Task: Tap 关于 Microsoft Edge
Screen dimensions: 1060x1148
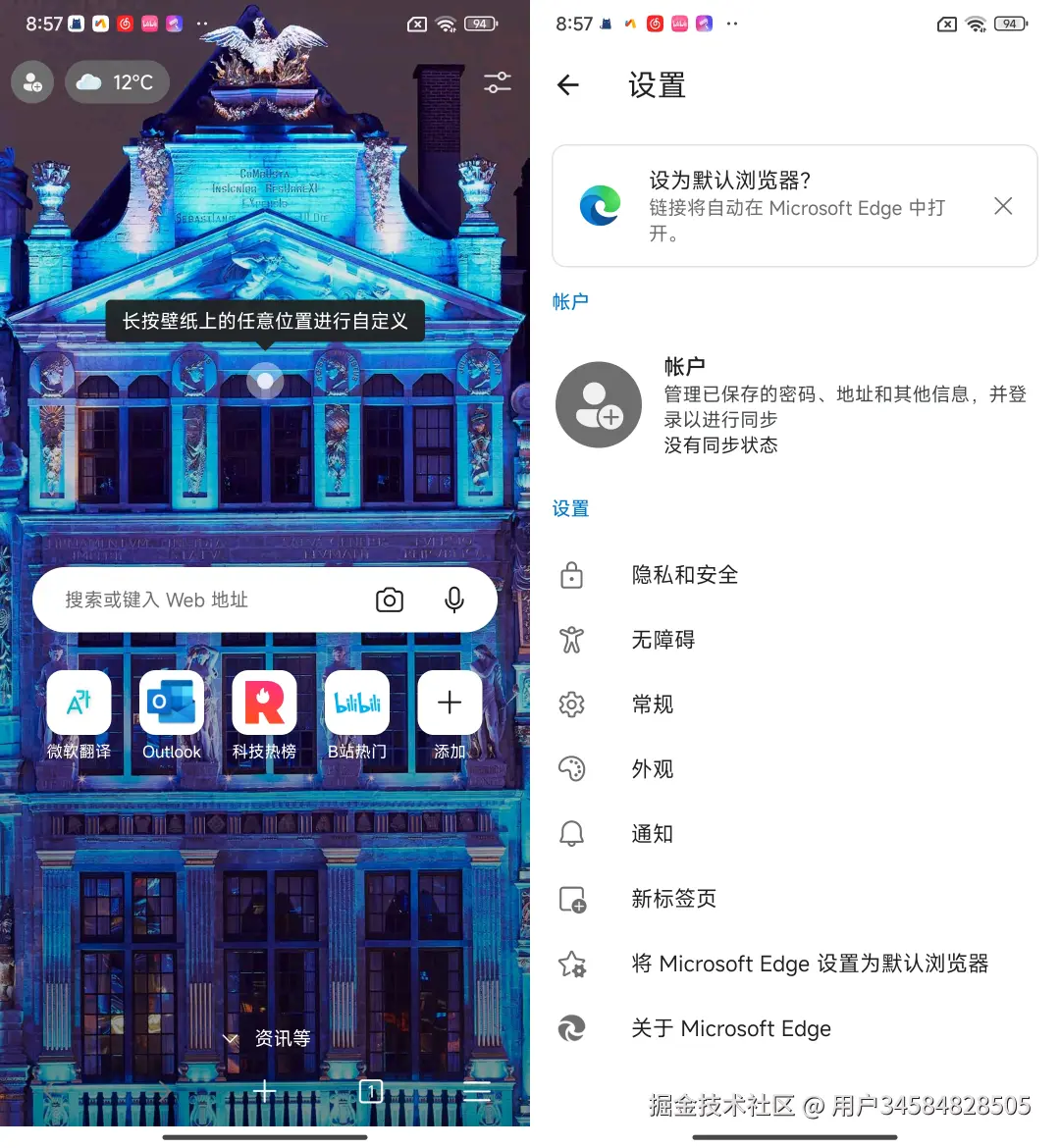Action: [731, 1028]
